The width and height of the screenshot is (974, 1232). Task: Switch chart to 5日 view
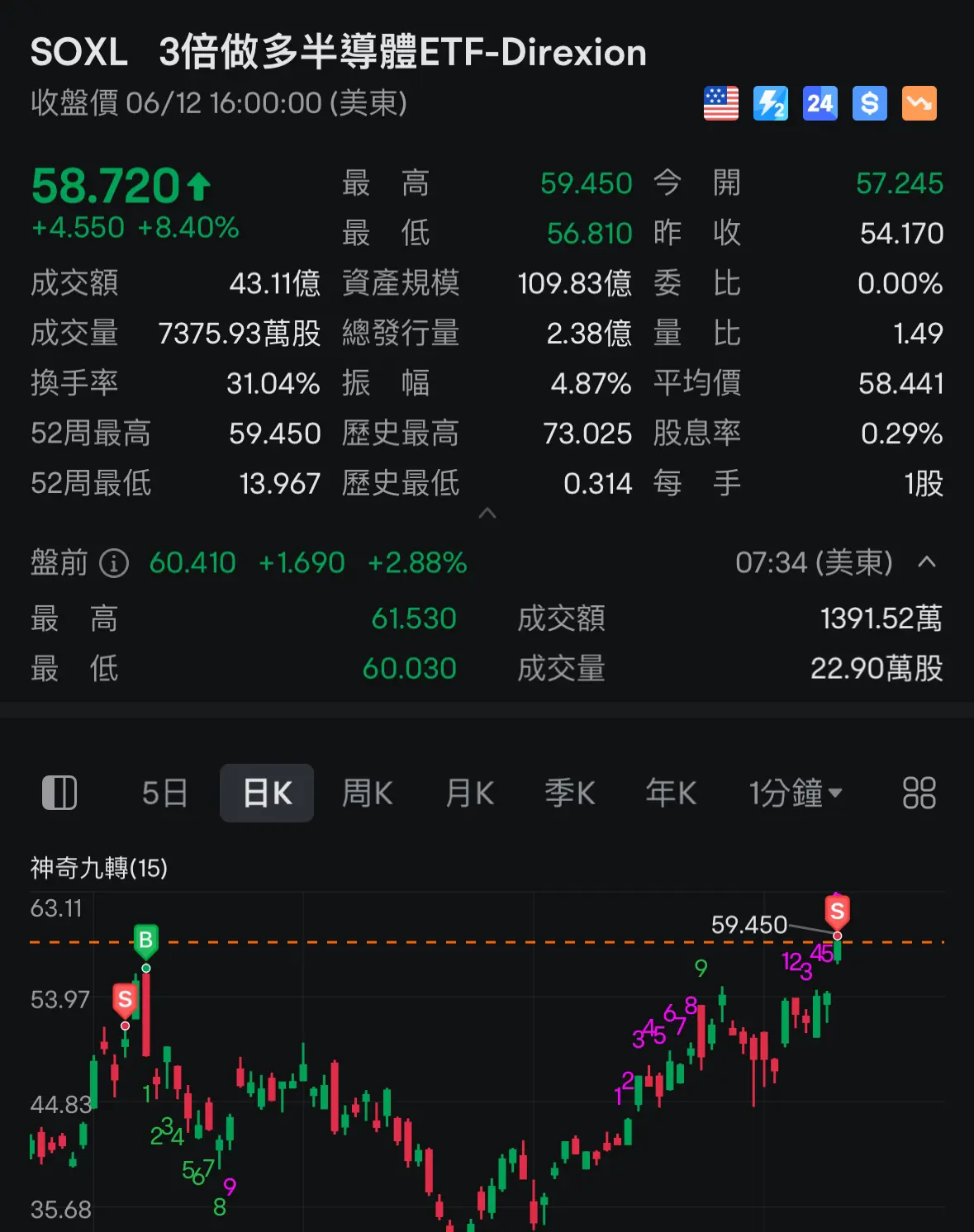164,794
